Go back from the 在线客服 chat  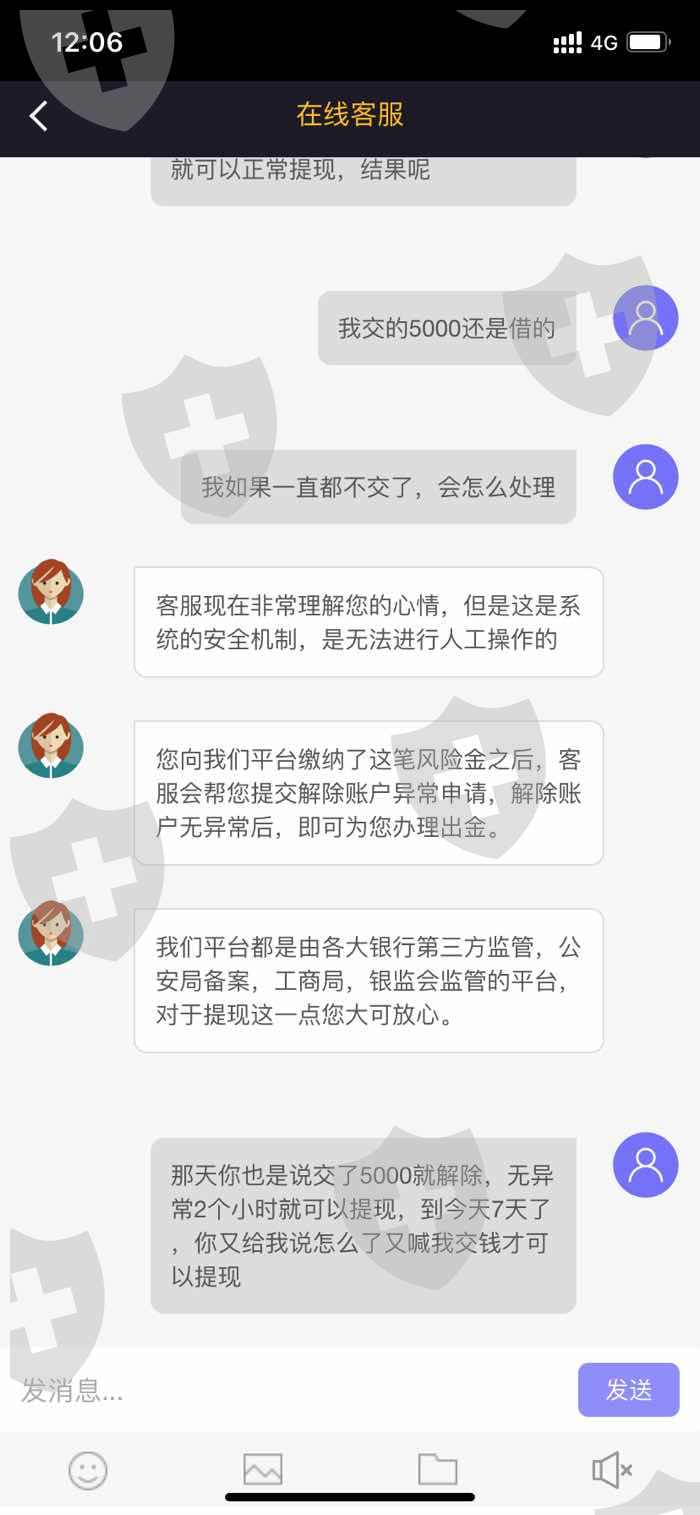38,116
